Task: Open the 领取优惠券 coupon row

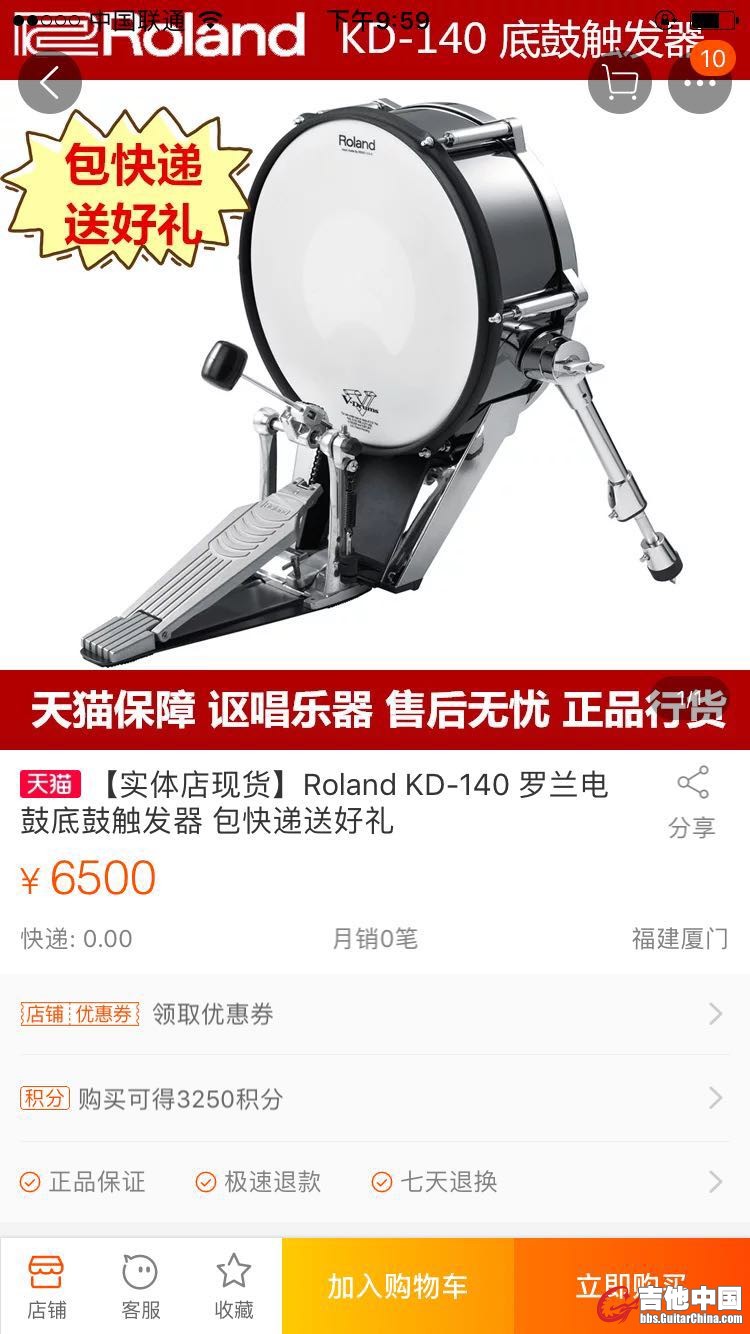Action: tap(375, 1014)
